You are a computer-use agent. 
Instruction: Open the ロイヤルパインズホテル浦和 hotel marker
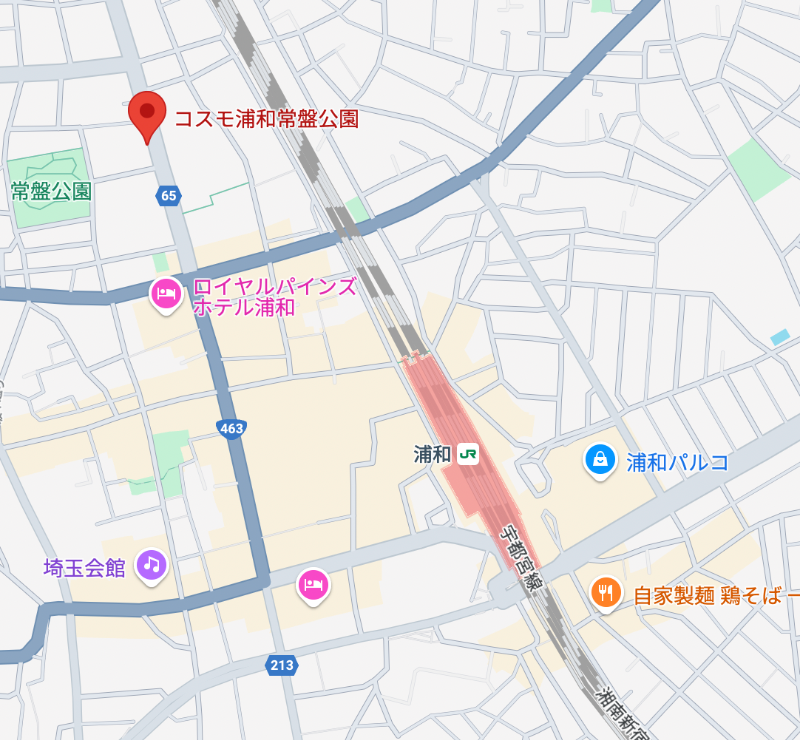(x=165, y=293)
